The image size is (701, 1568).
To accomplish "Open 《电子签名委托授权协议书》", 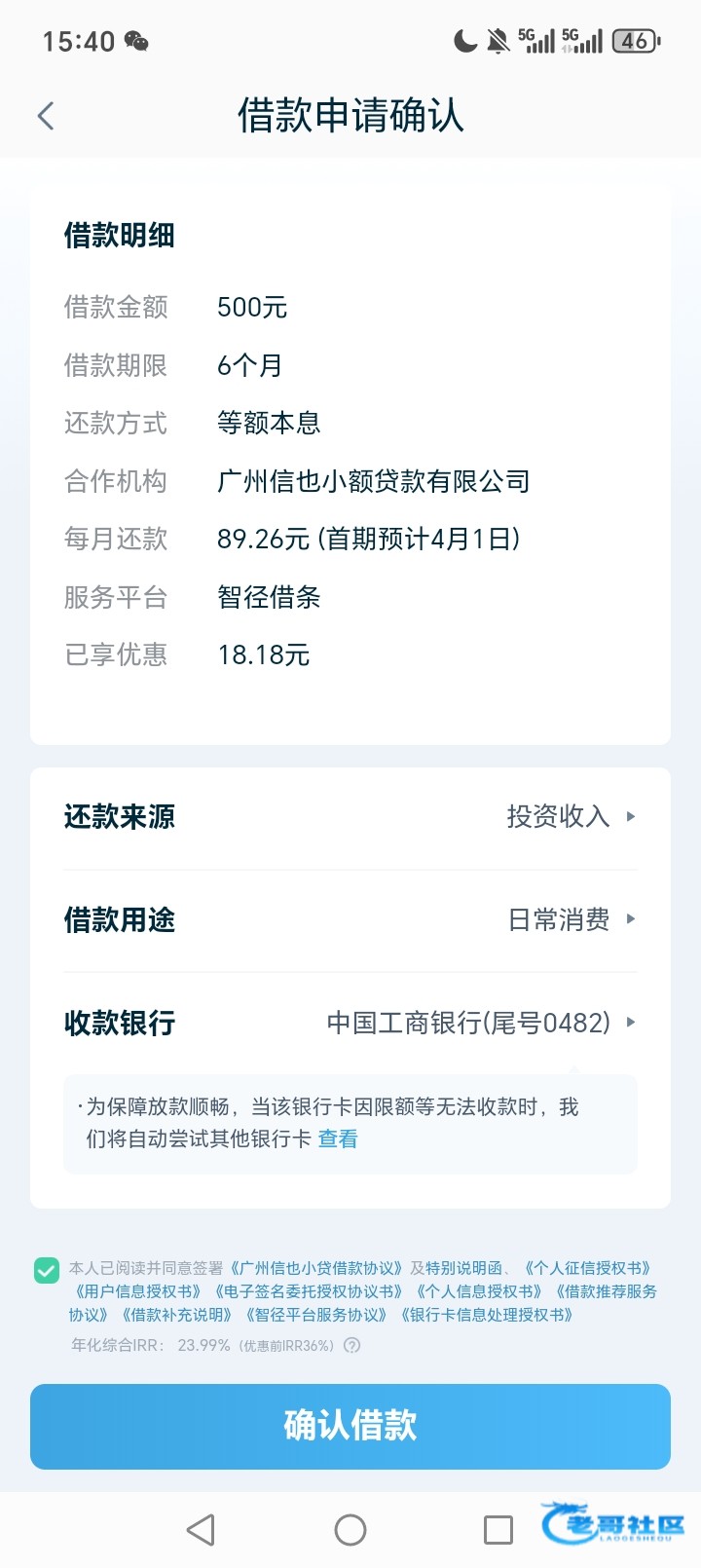I will click(x=309, y=1291).
